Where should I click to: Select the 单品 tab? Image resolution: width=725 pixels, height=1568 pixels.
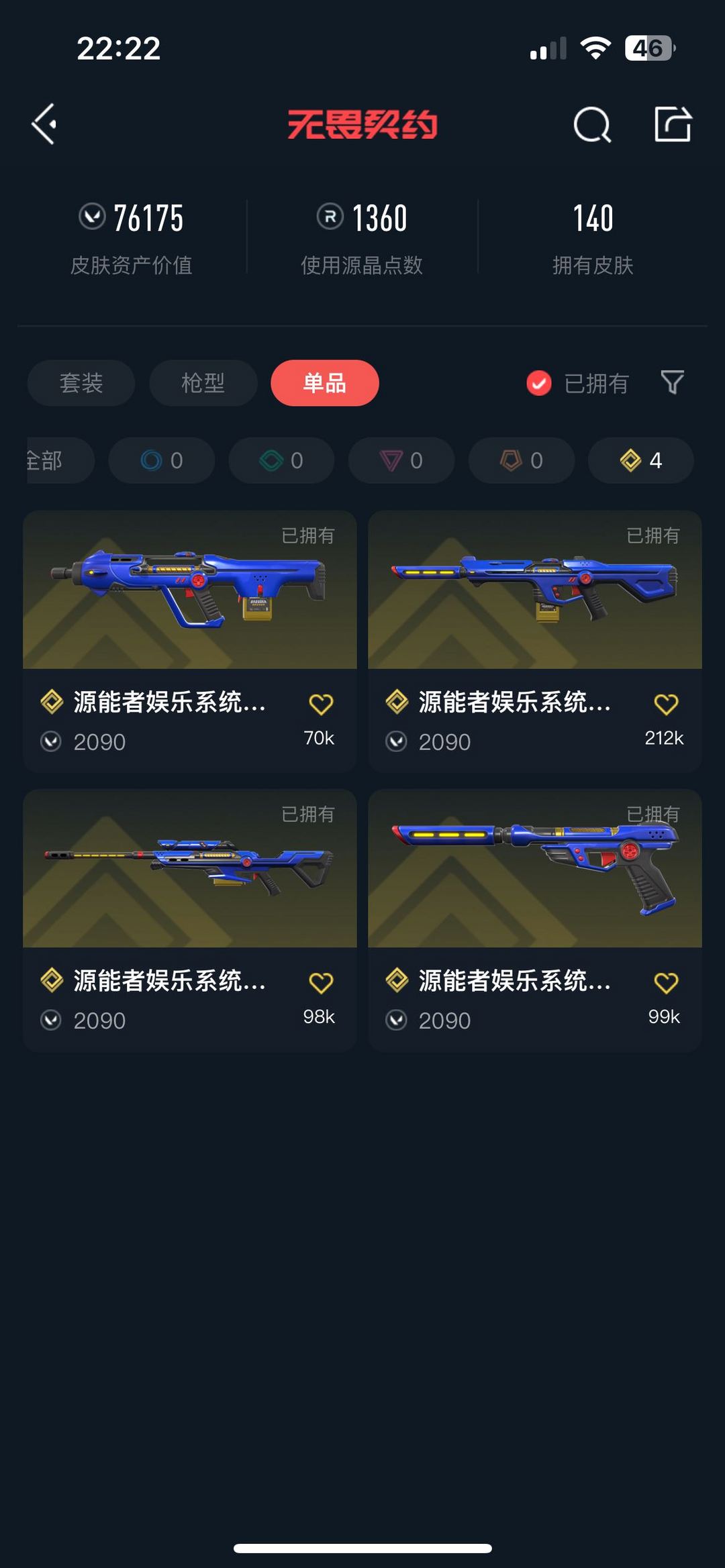(325, 383)
